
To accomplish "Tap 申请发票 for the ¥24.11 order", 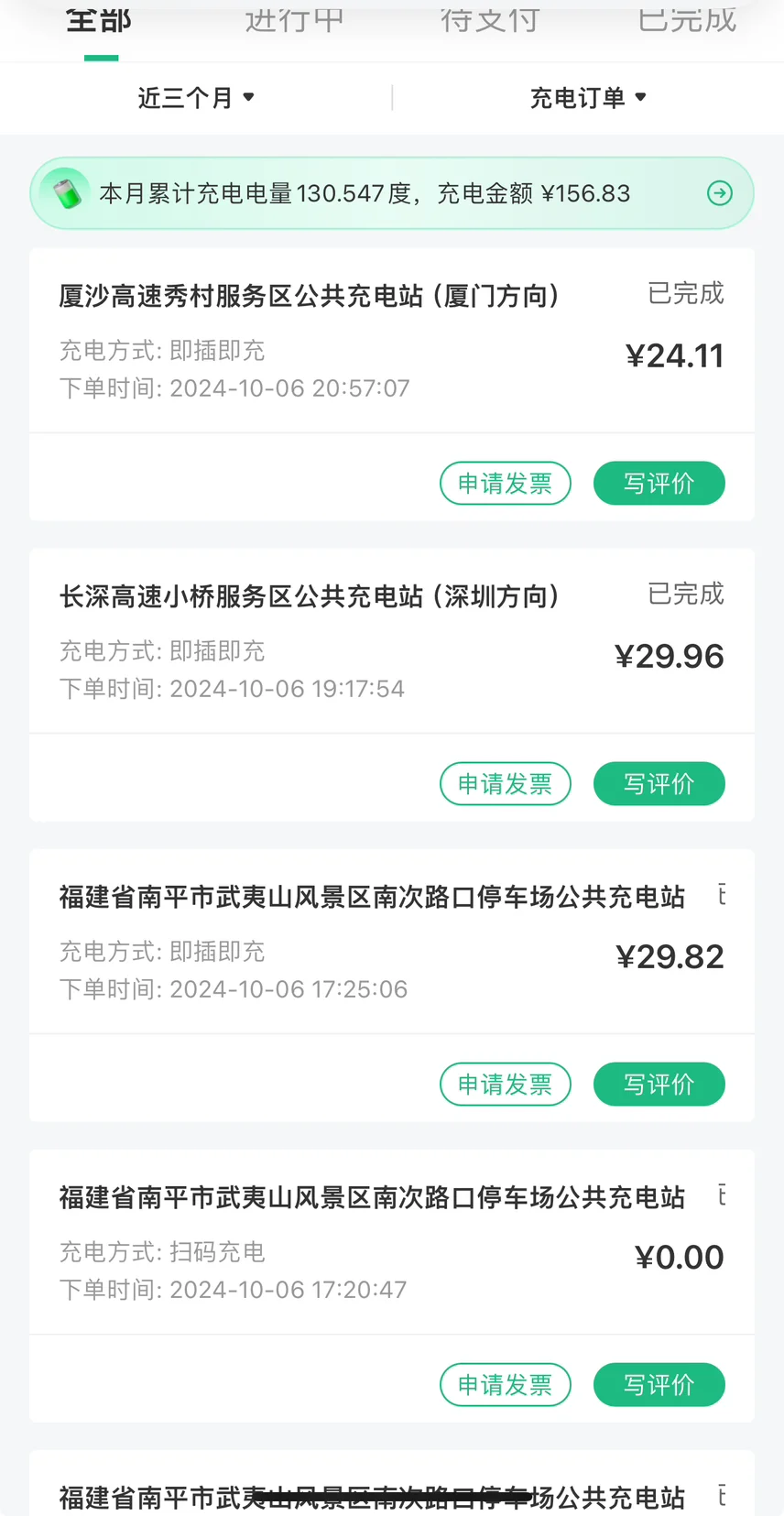I will tap(506, 484).
